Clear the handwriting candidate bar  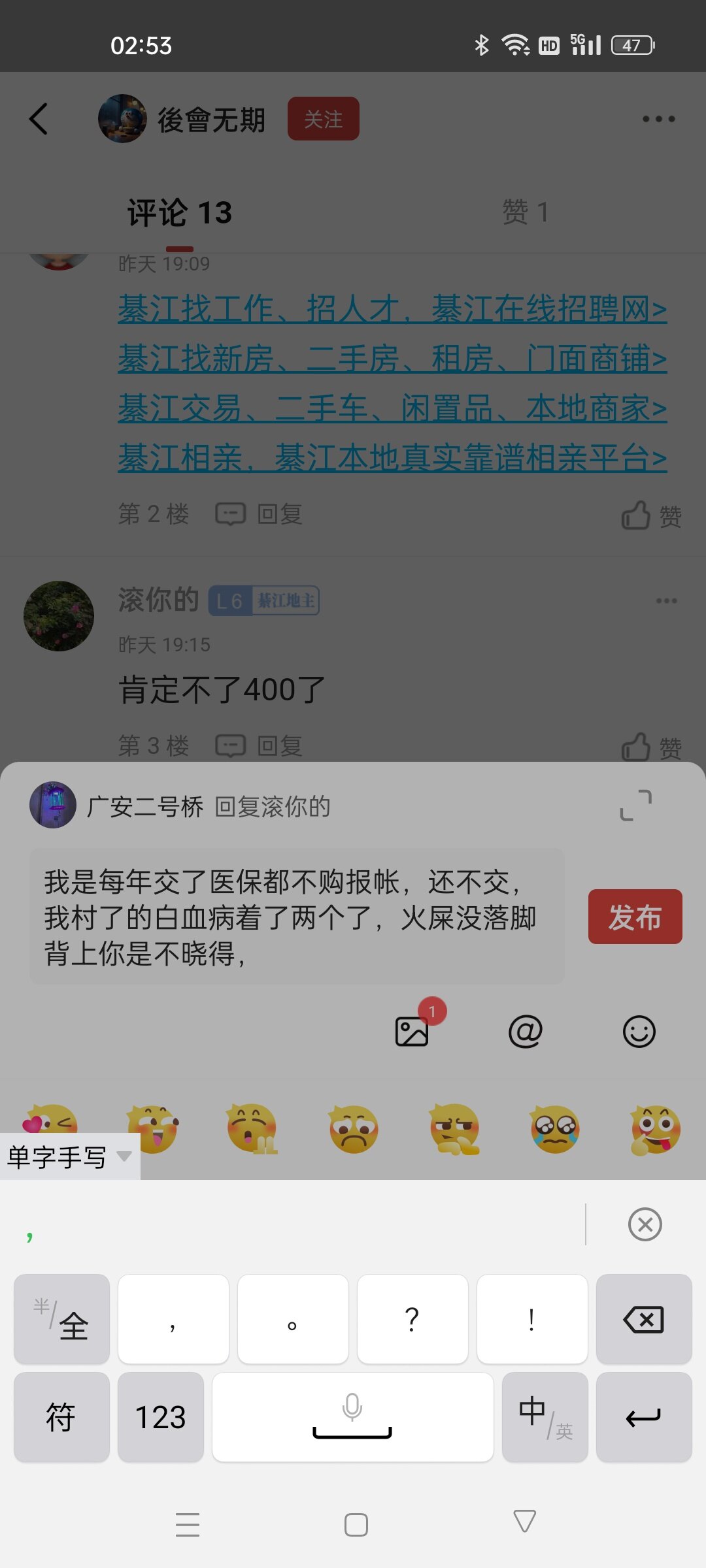click(x=645, y=1224)
